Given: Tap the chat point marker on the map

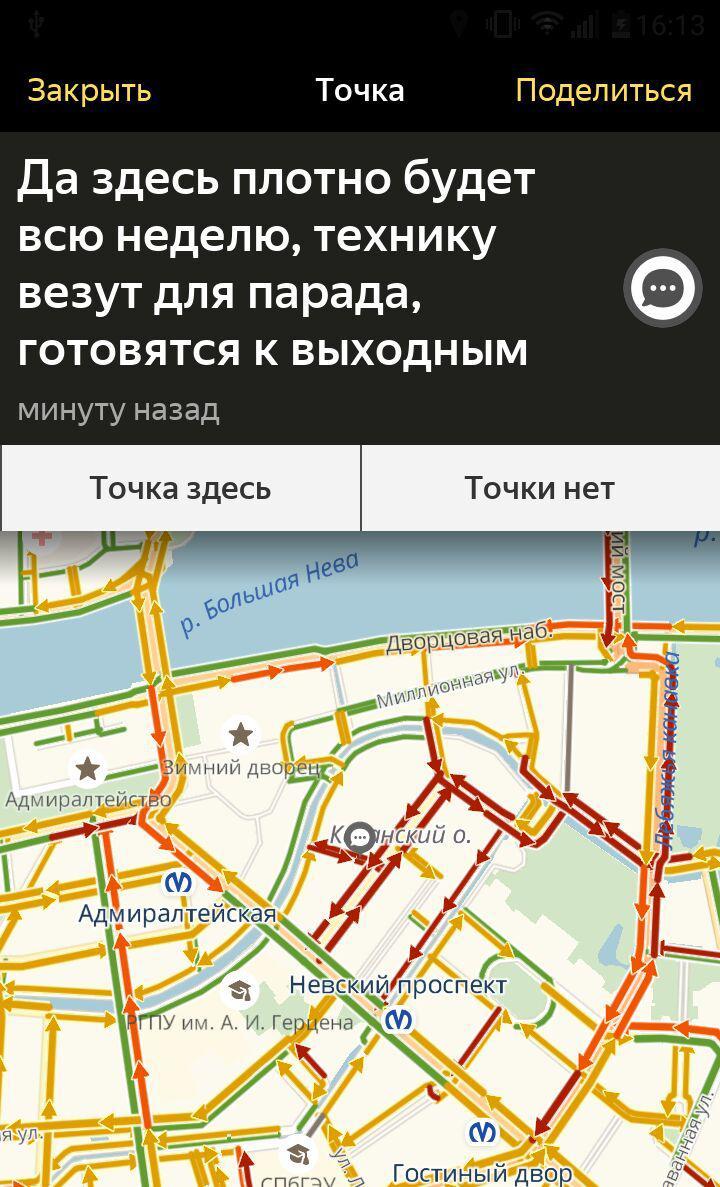Looking at the screenshot, I should pos(360,837).
